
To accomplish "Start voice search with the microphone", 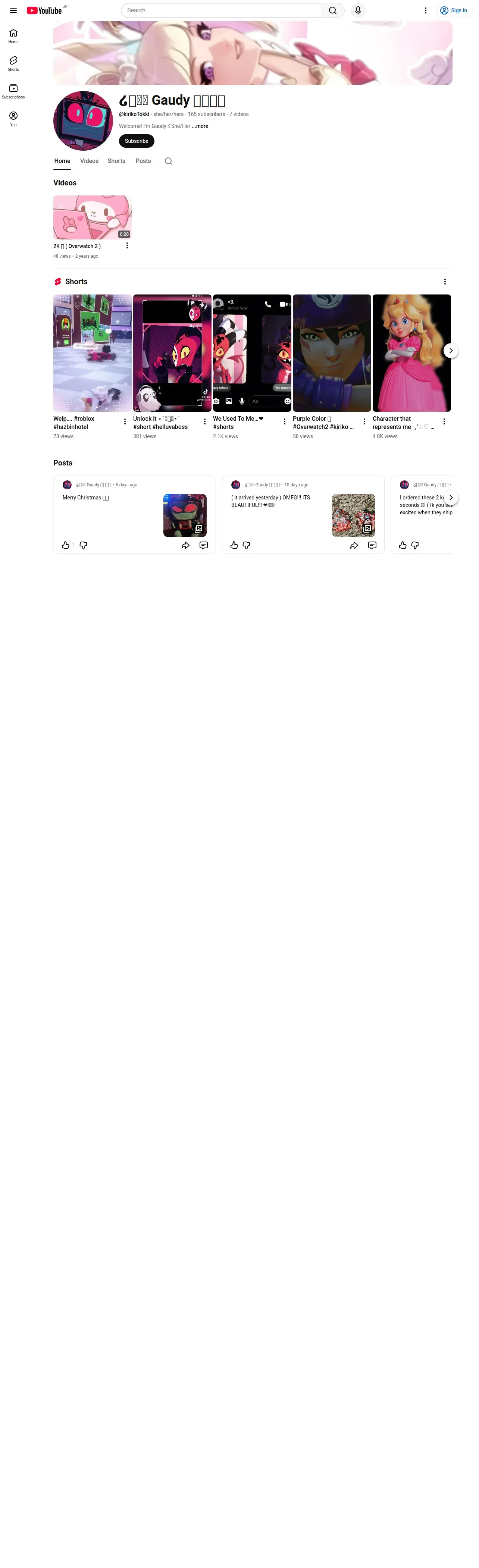I will coord(358,10).
